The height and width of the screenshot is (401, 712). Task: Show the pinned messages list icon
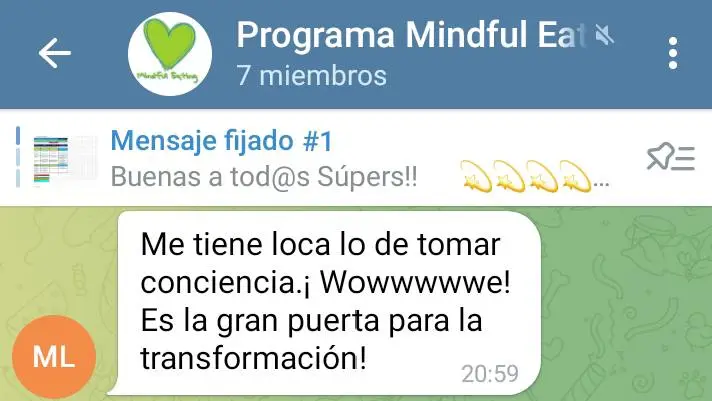(x=669, y=158)
